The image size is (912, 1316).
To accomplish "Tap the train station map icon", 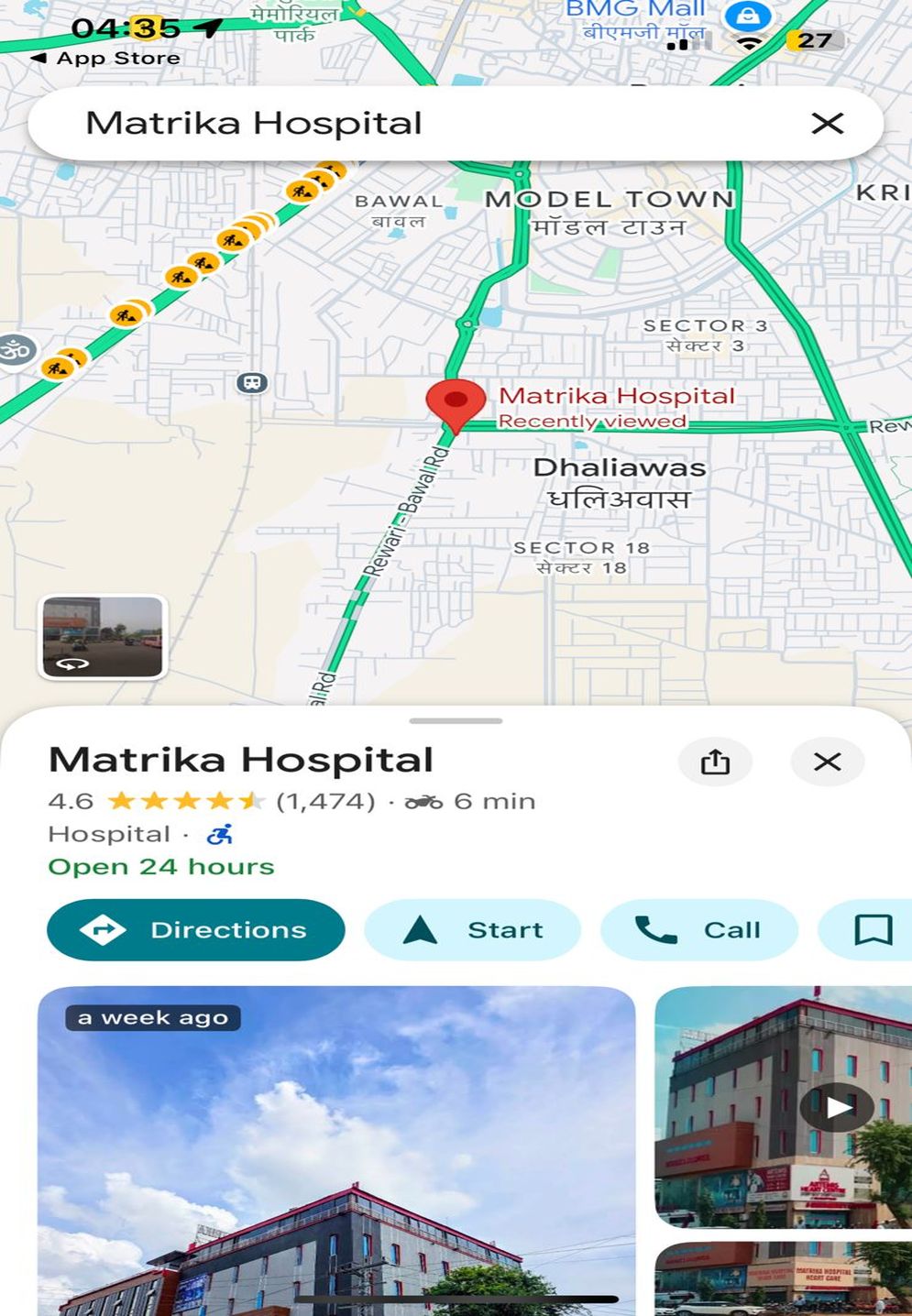I will click(x=252, y=382).
